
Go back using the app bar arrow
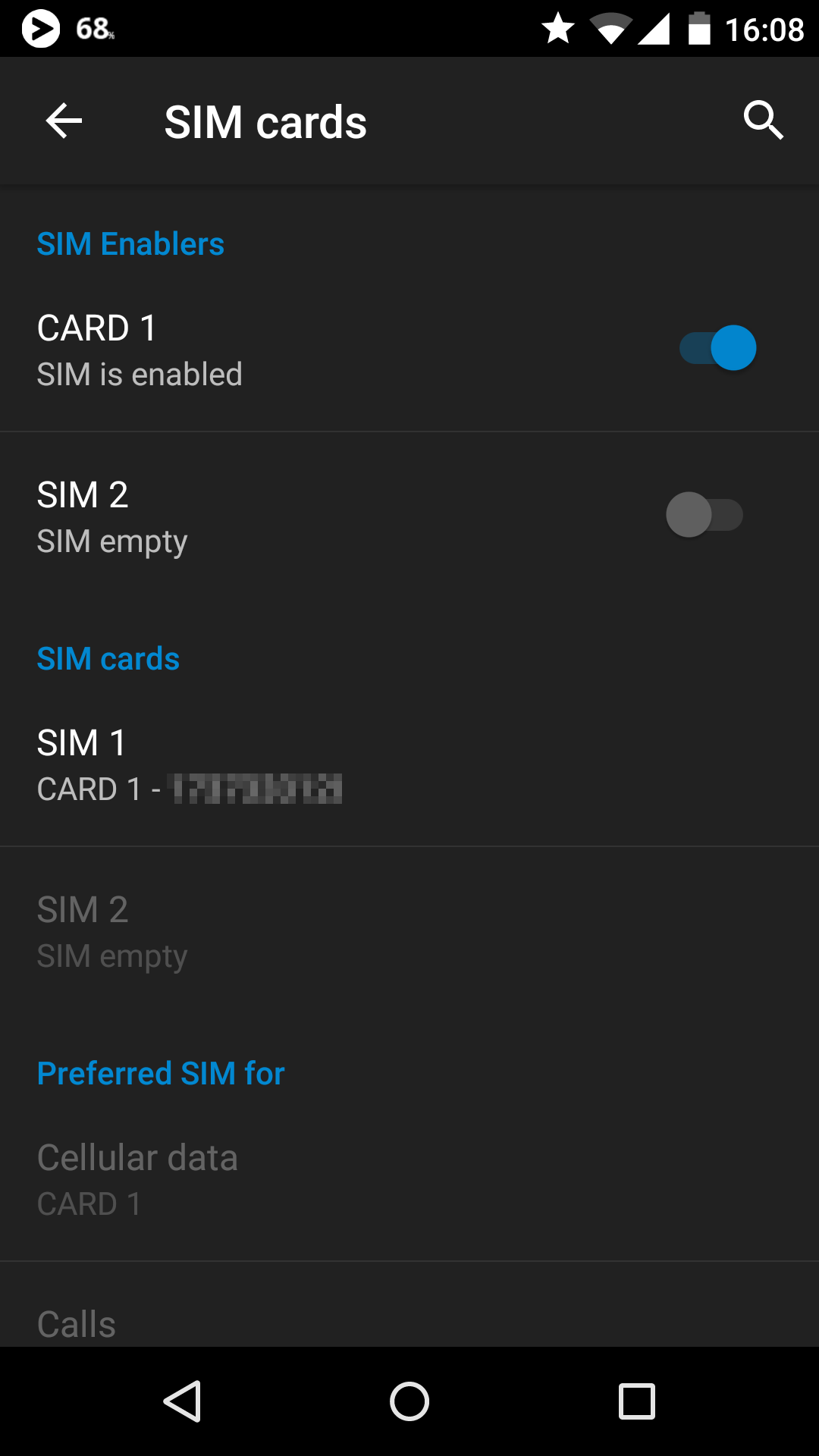coord(64,121)
